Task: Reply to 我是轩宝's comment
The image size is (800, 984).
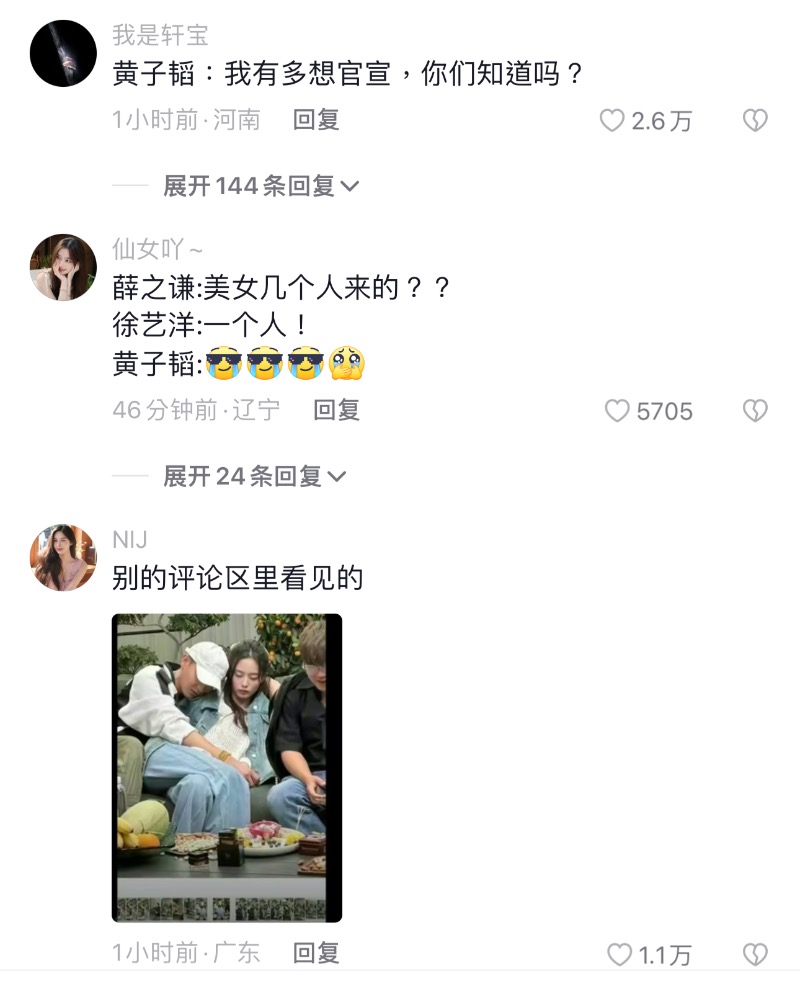Action: (x=316, y=120)
